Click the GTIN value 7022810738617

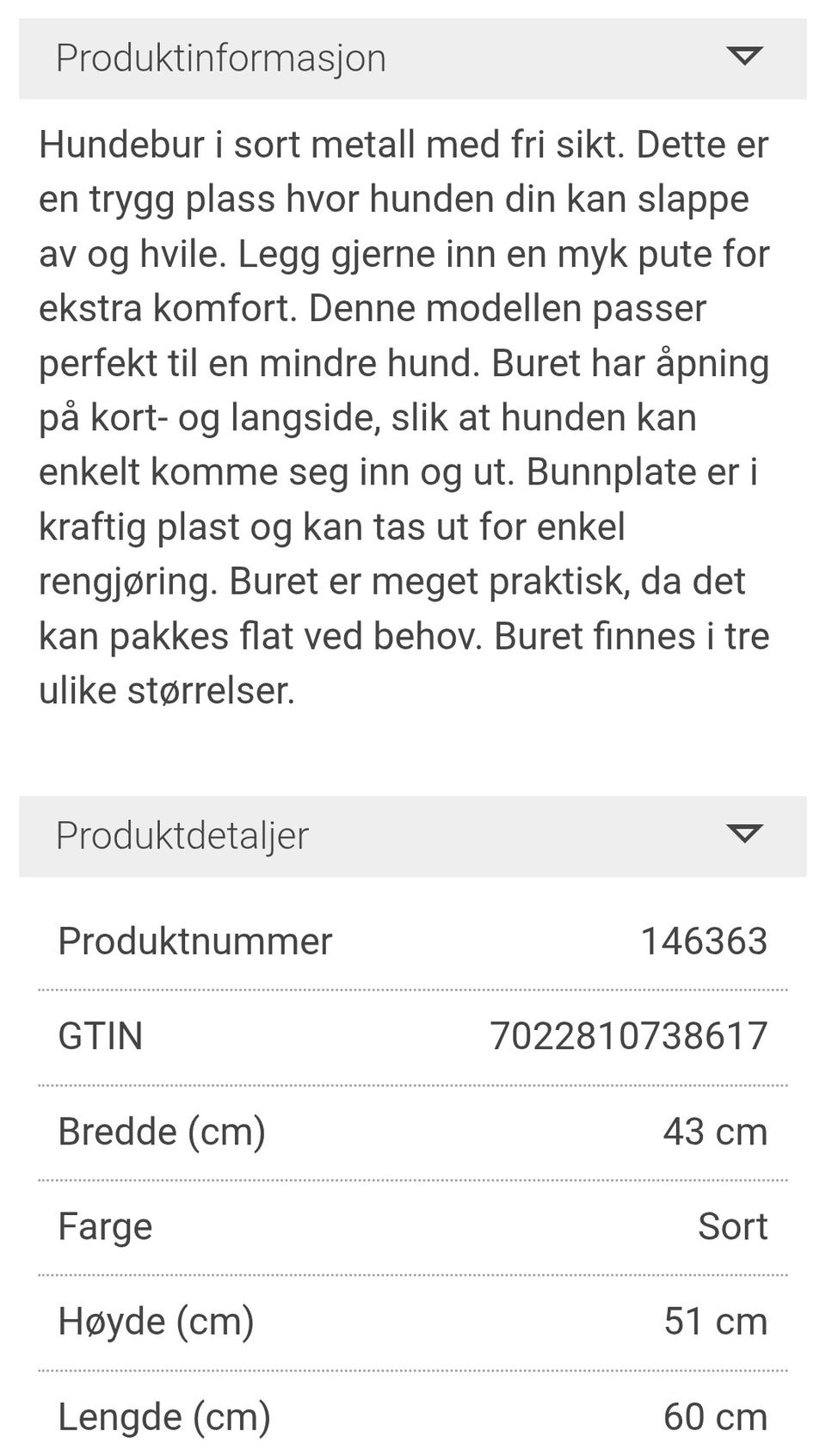click(631, 1036)
